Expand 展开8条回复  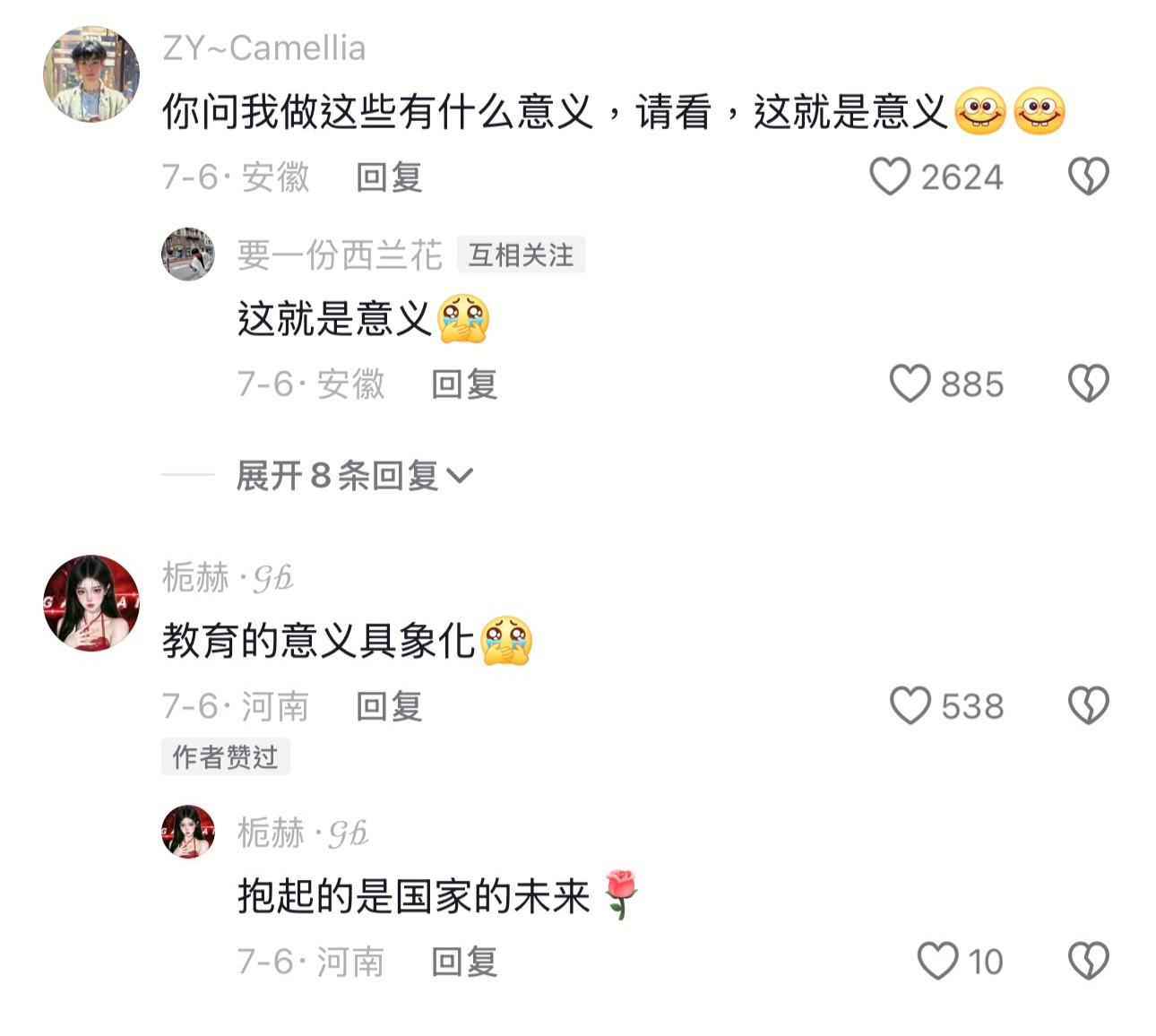tap(354, 475)
